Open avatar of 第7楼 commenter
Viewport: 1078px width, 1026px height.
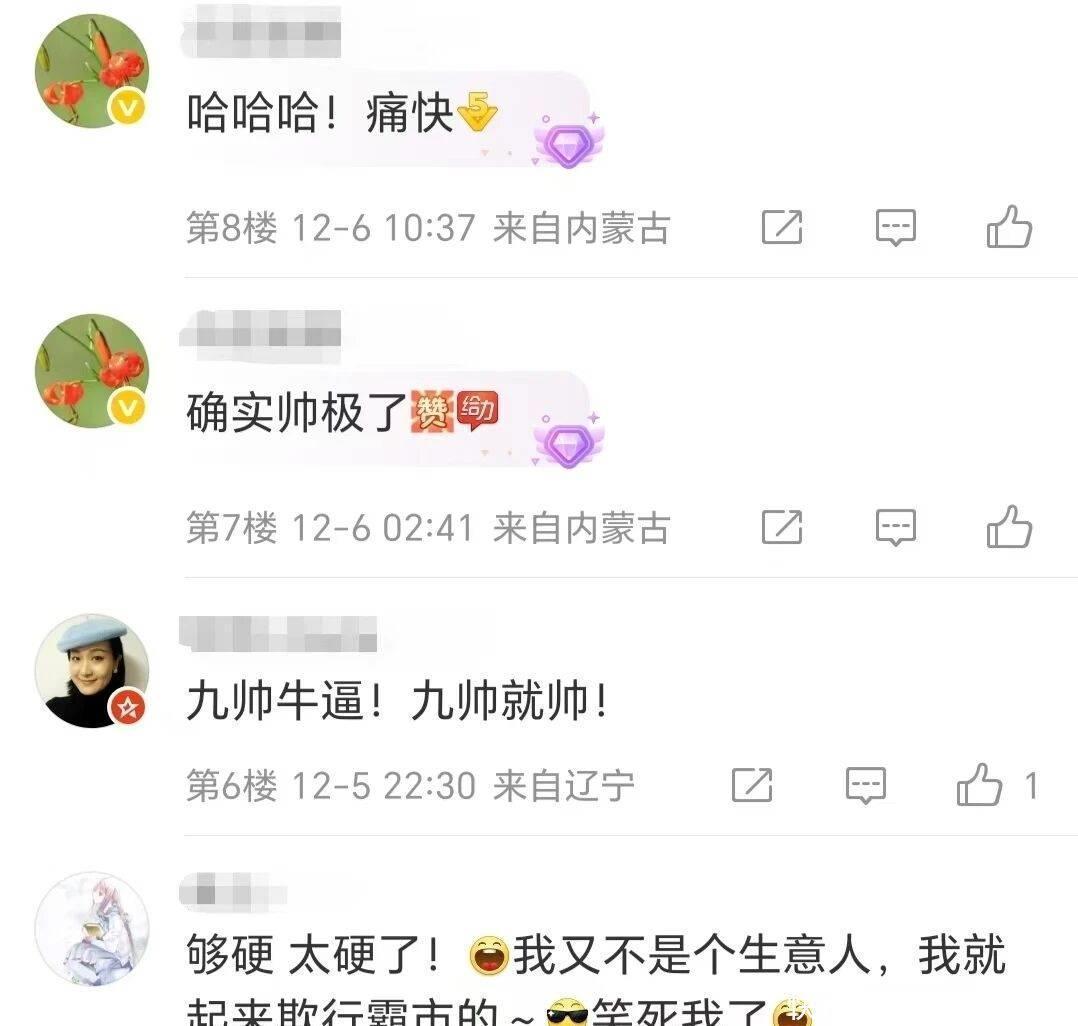pos(91,371)
